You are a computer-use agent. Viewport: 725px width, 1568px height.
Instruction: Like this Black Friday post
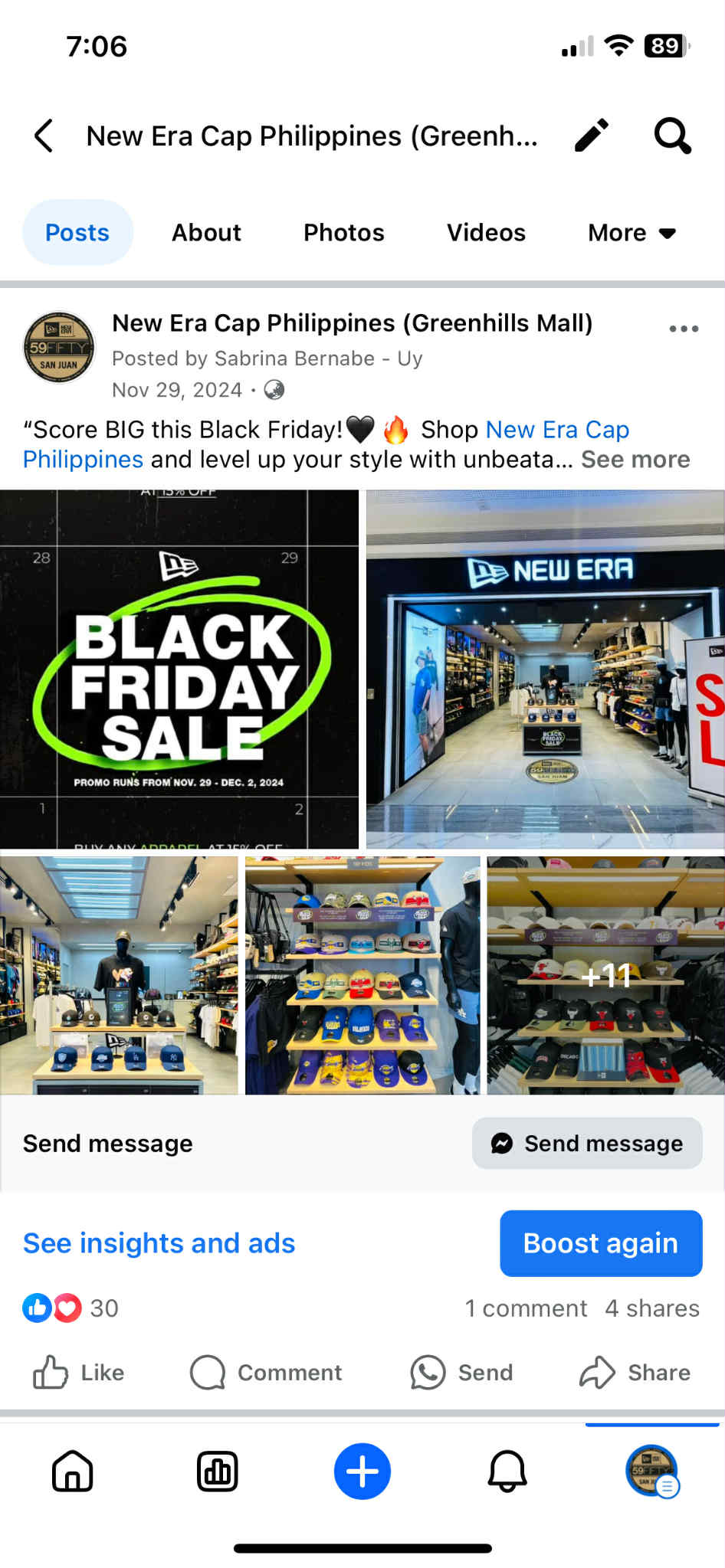[78, 1373]
